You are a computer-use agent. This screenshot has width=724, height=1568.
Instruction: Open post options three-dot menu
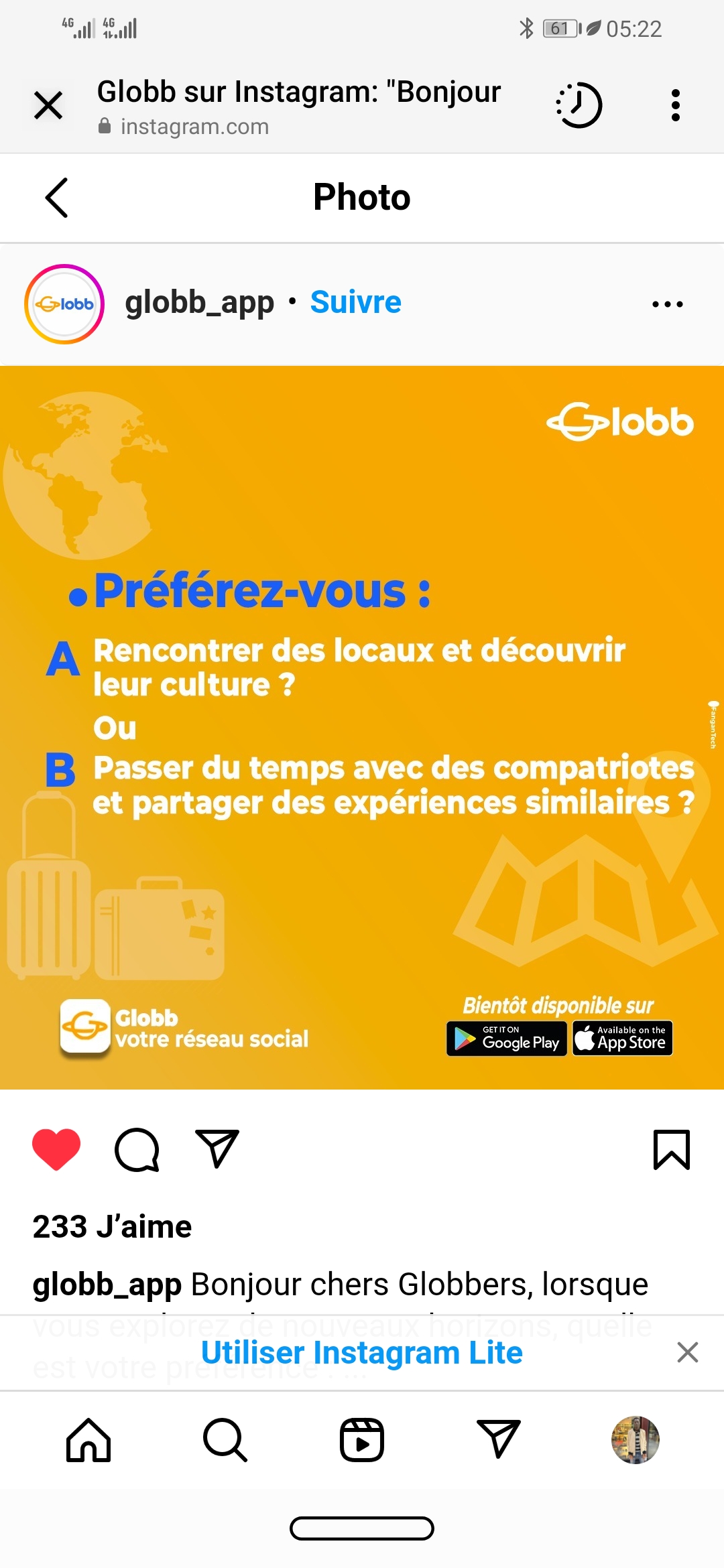click(x=668, y=304)
